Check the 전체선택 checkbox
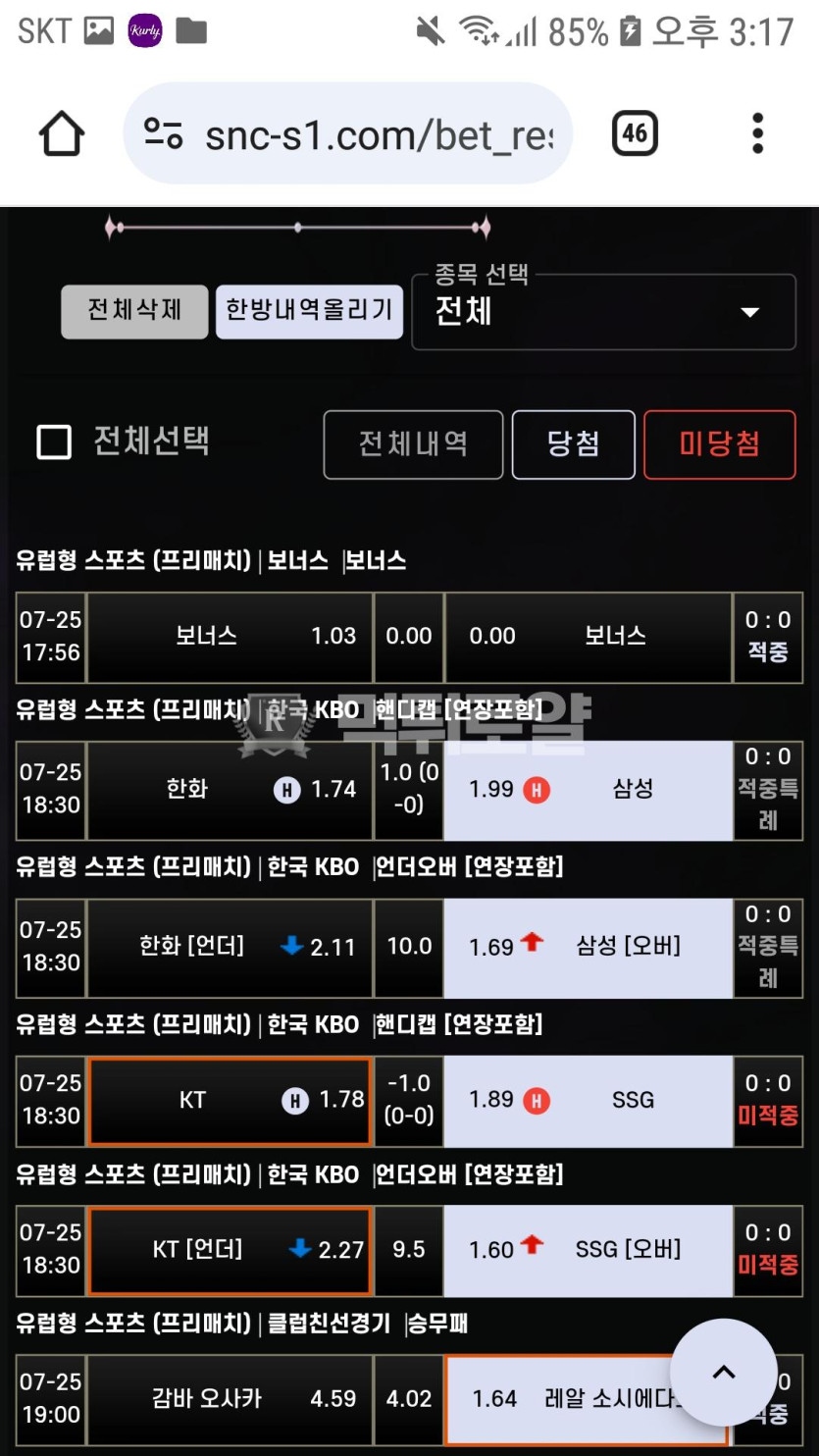The image size is (819, 1456). click(54, 442)
